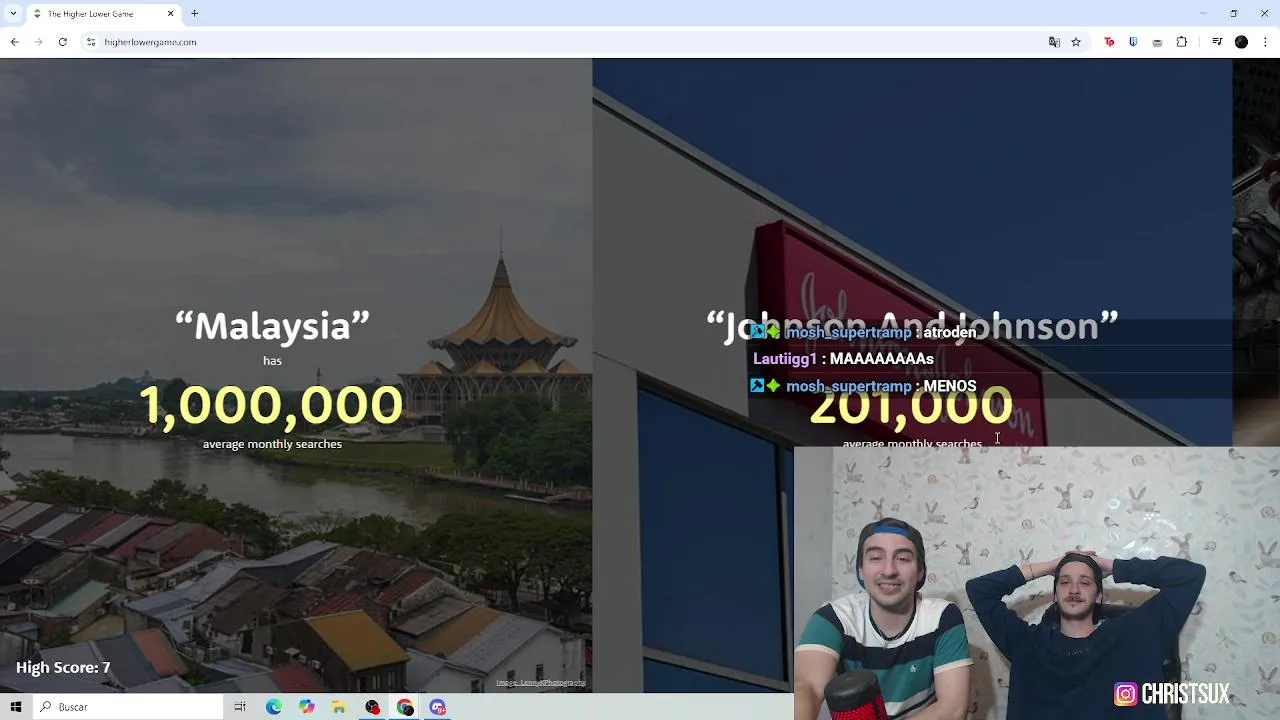Bookmark this page with the star
Image resolution: width=1280 pixels, height=720 pixels.
tap(1076, 42)
